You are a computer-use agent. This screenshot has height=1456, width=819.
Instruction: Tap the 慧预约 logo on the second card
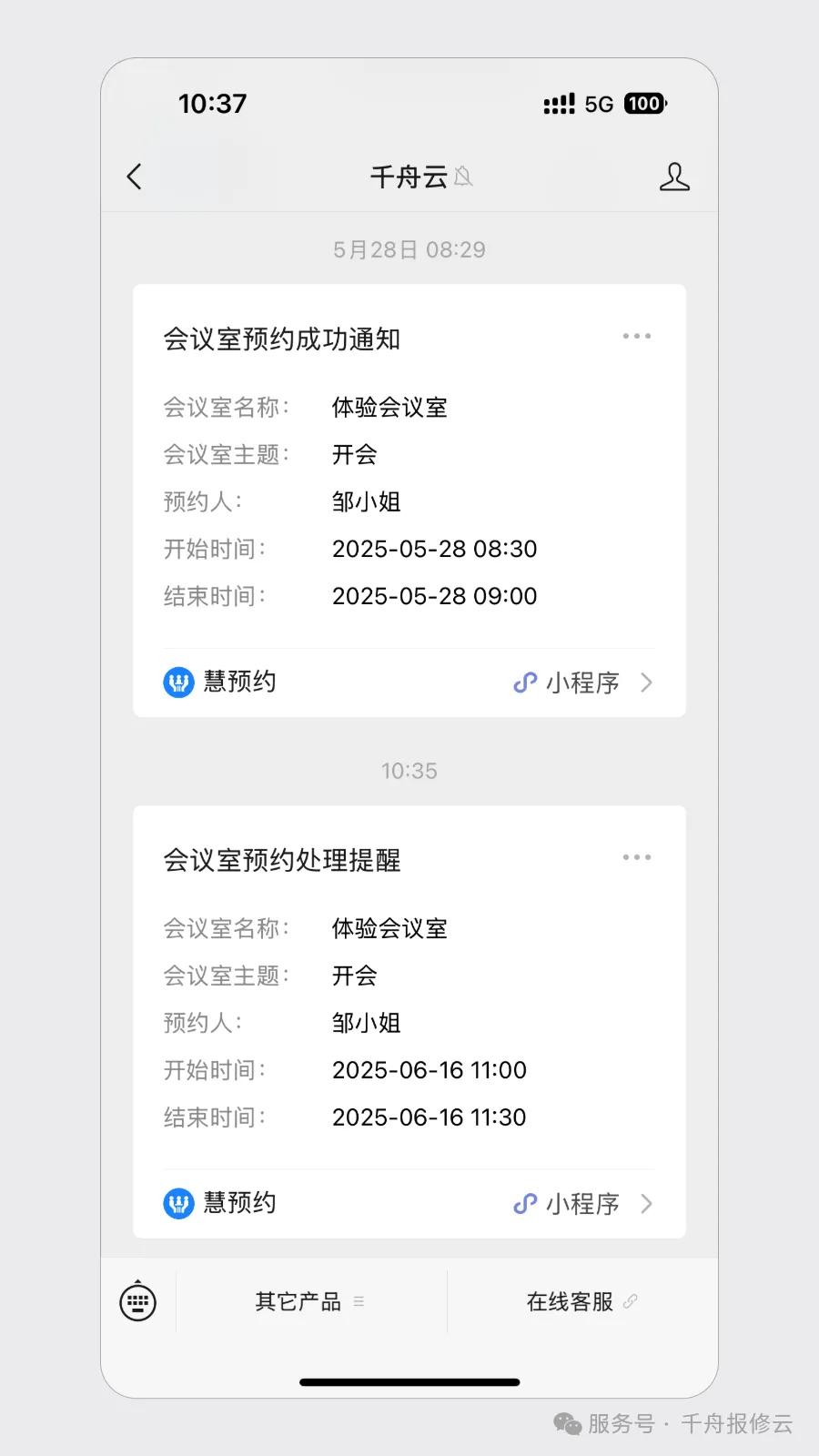178,1202
